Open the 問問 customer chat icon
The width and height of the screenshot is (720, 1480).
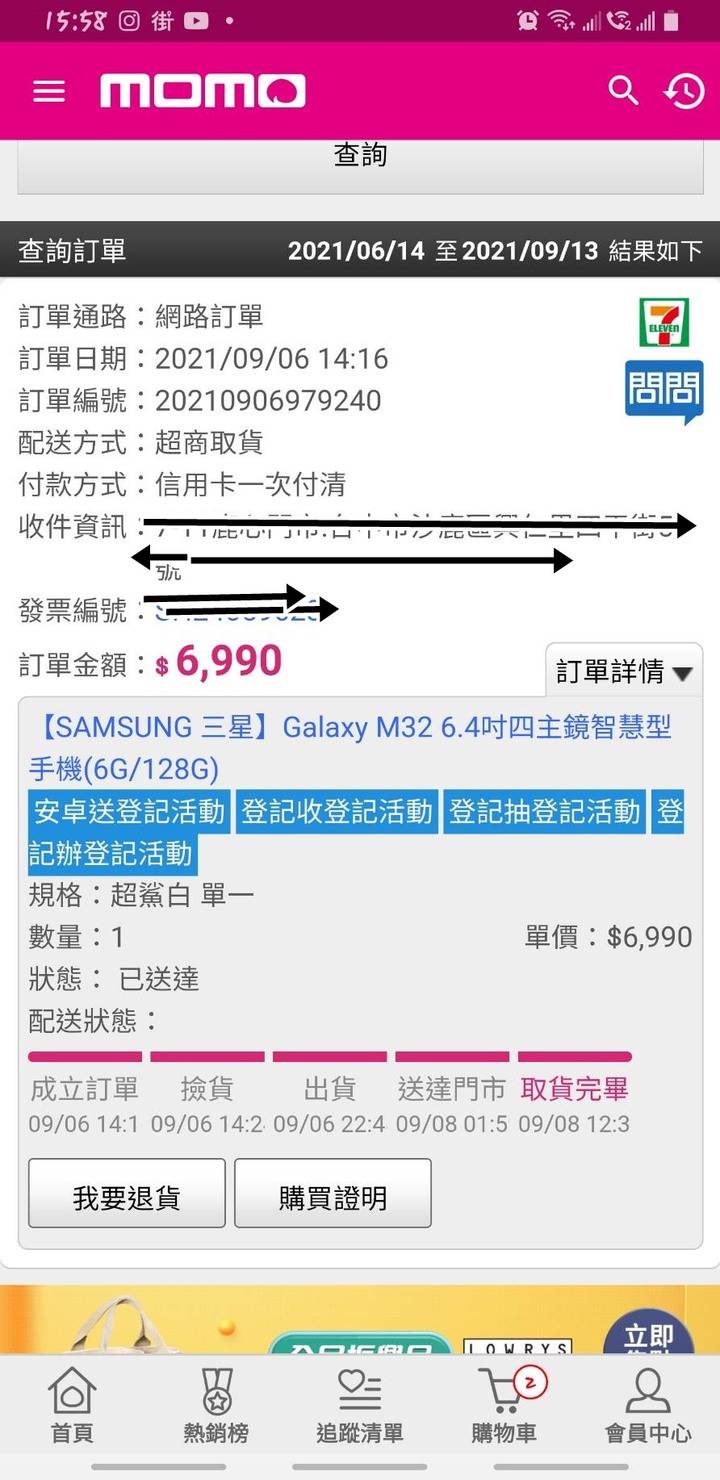tap(664, 392)
